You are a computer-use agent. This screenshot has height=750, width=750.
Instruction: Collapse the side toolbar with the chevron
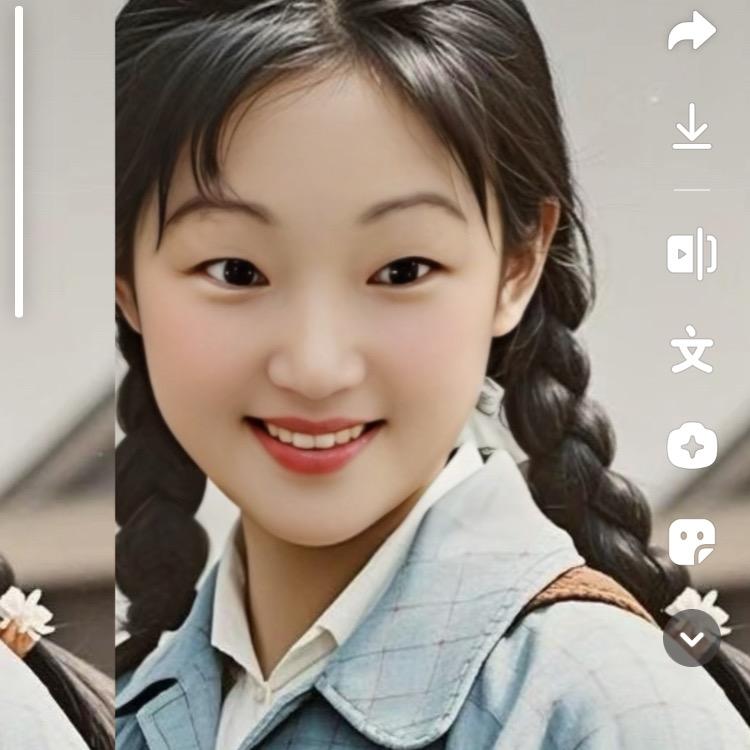coord(692,638)
